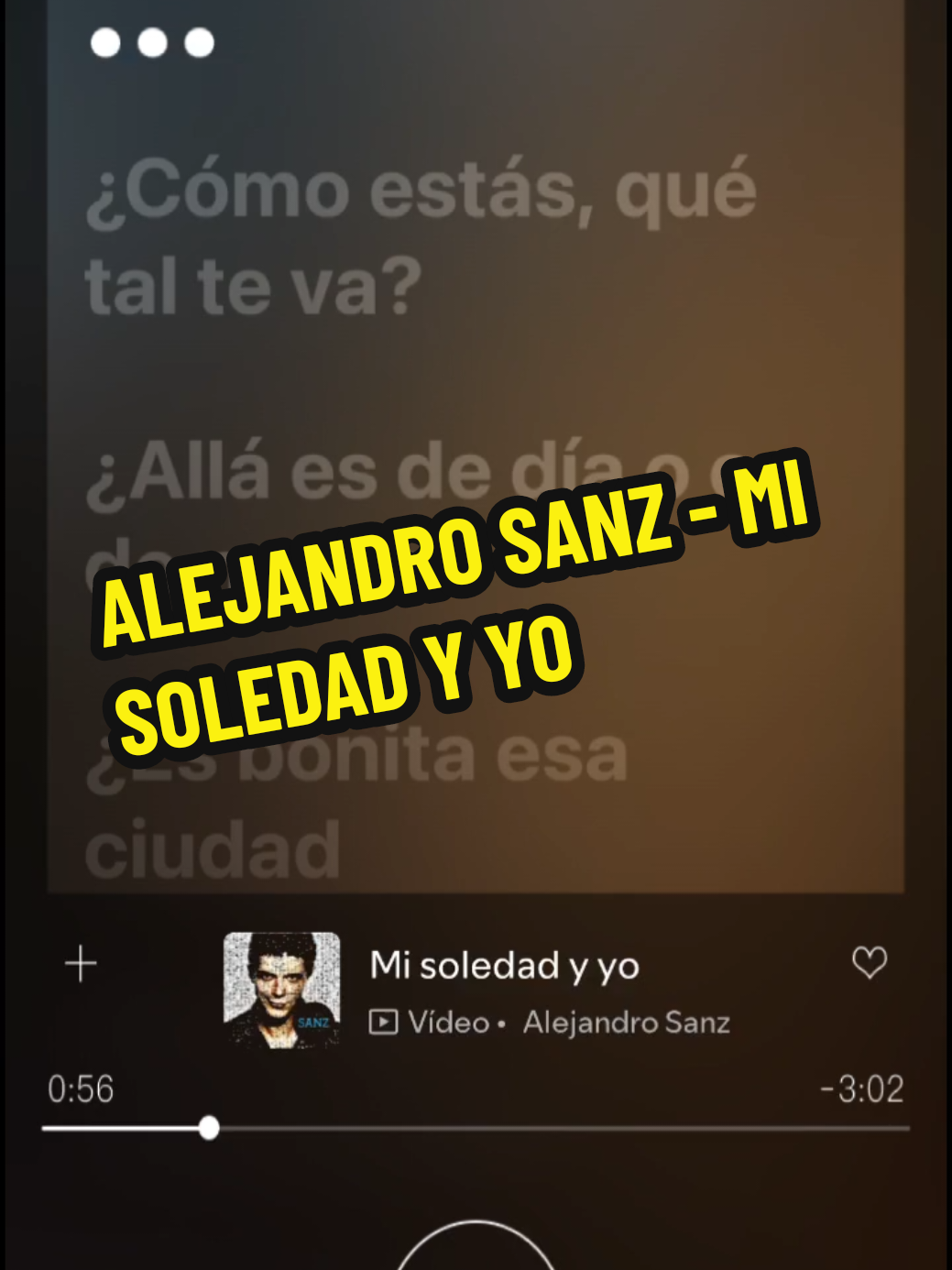The image size is (952, 1270).
Task: Click the playback progress slider handle
Action: tap(209, 1128)
